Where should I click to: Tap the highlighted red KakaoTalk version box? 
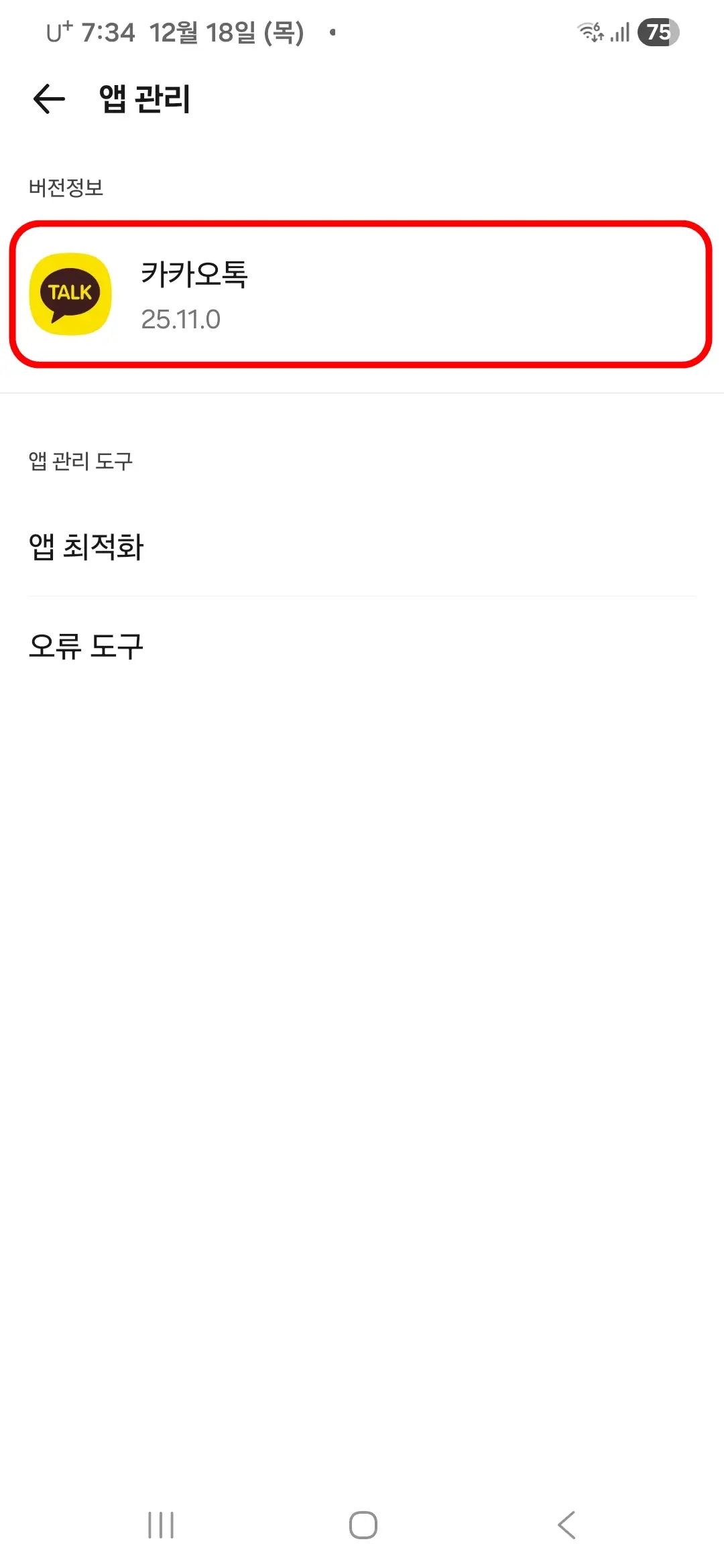point(362,295)
